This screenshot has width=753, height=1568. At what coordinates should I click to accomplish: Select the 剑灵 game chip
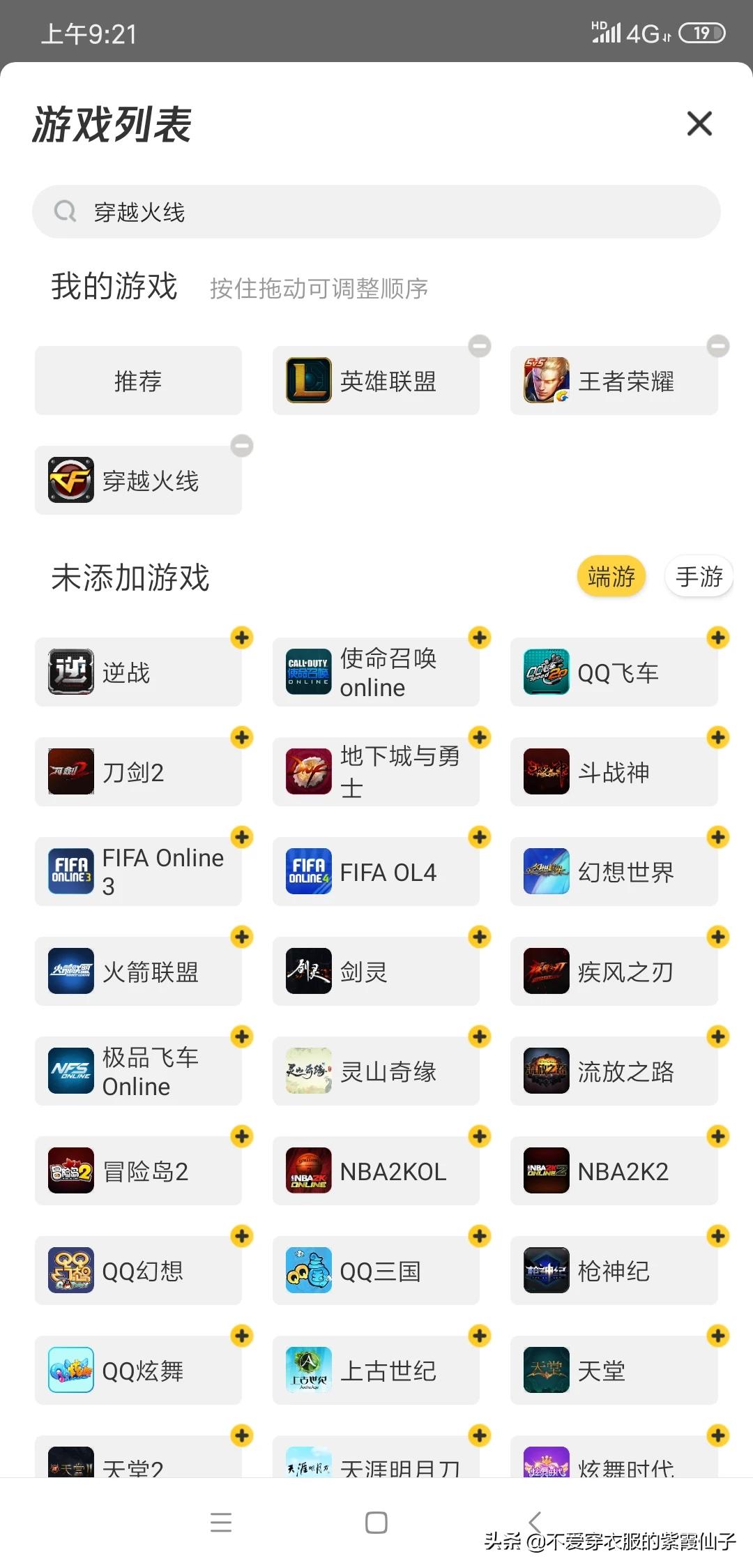(376, 972)
